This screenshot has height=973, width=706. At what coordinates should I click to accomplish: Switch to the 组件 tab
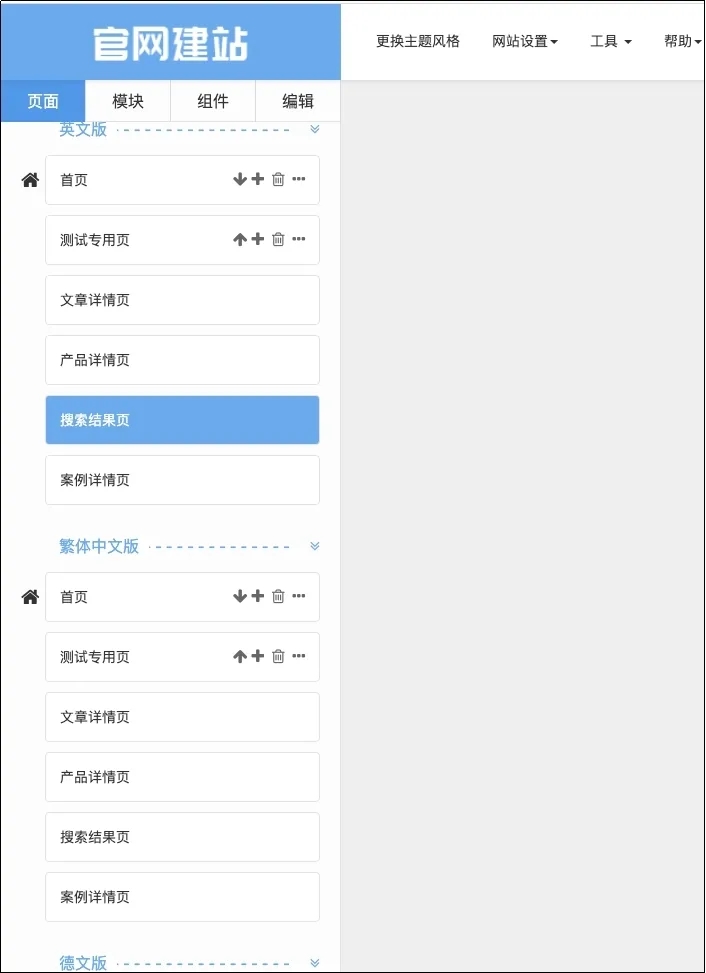pos(213,101)
